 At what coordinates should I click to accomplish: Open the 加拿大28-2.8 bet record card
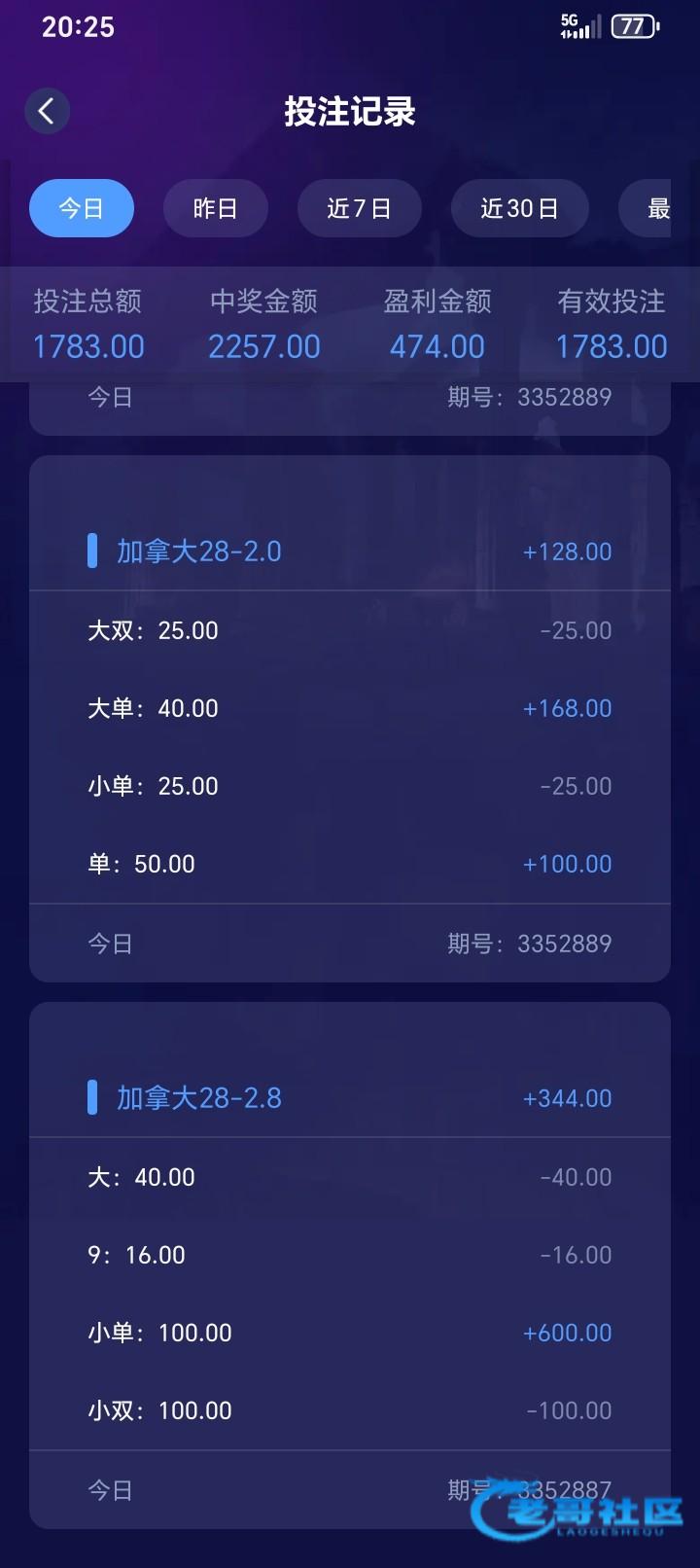pos(199,1098)
